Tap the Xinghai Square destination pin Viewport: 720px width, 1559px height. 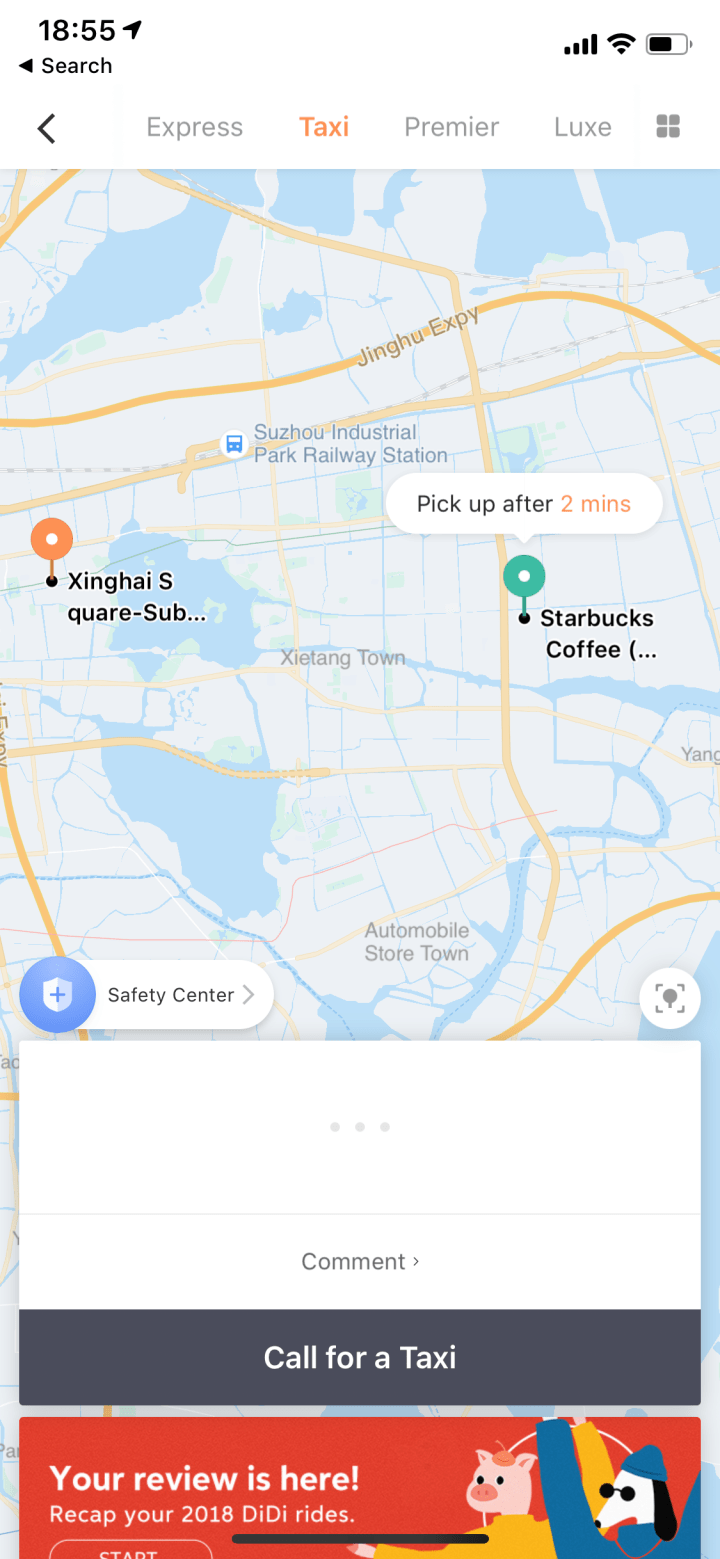coord(52,541)
